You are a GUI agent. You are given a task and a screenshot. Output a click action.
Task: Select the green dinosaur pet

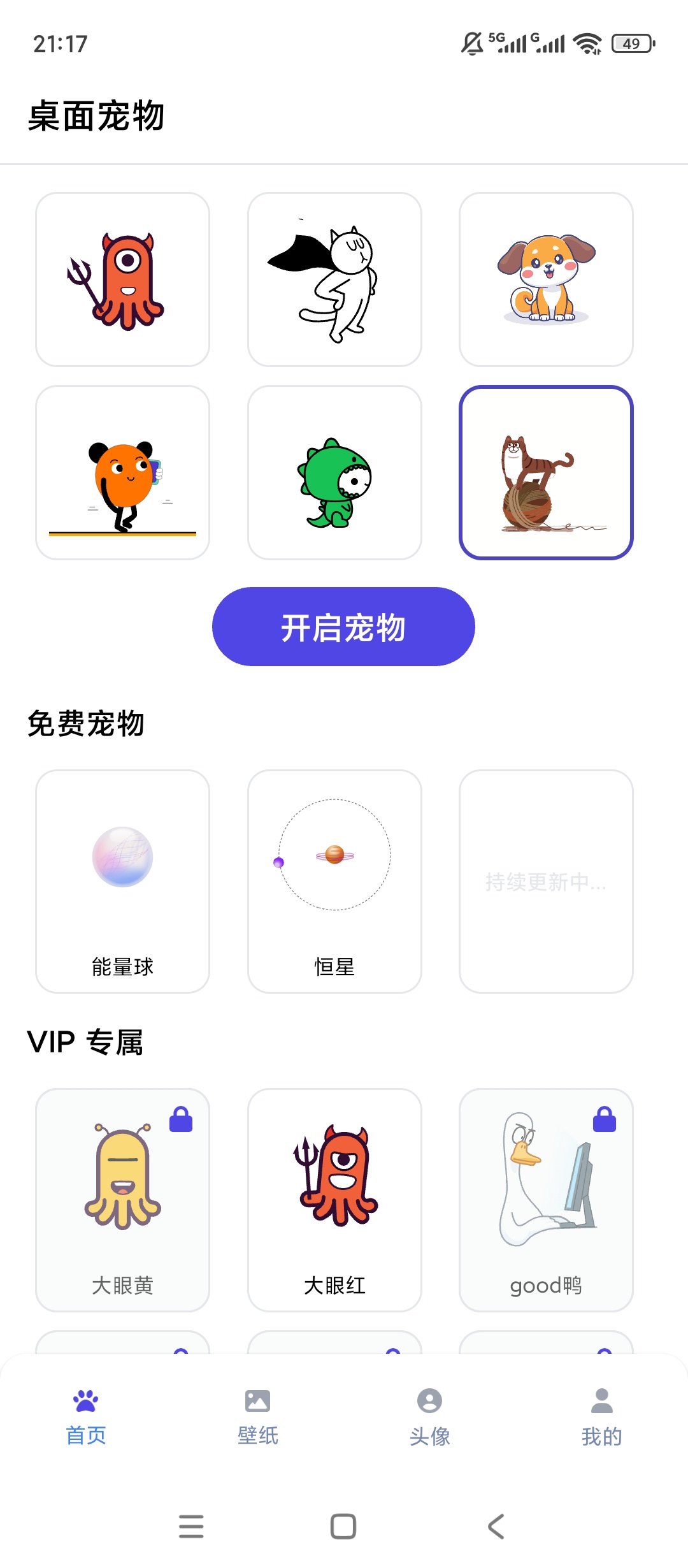tap(335, 472)
